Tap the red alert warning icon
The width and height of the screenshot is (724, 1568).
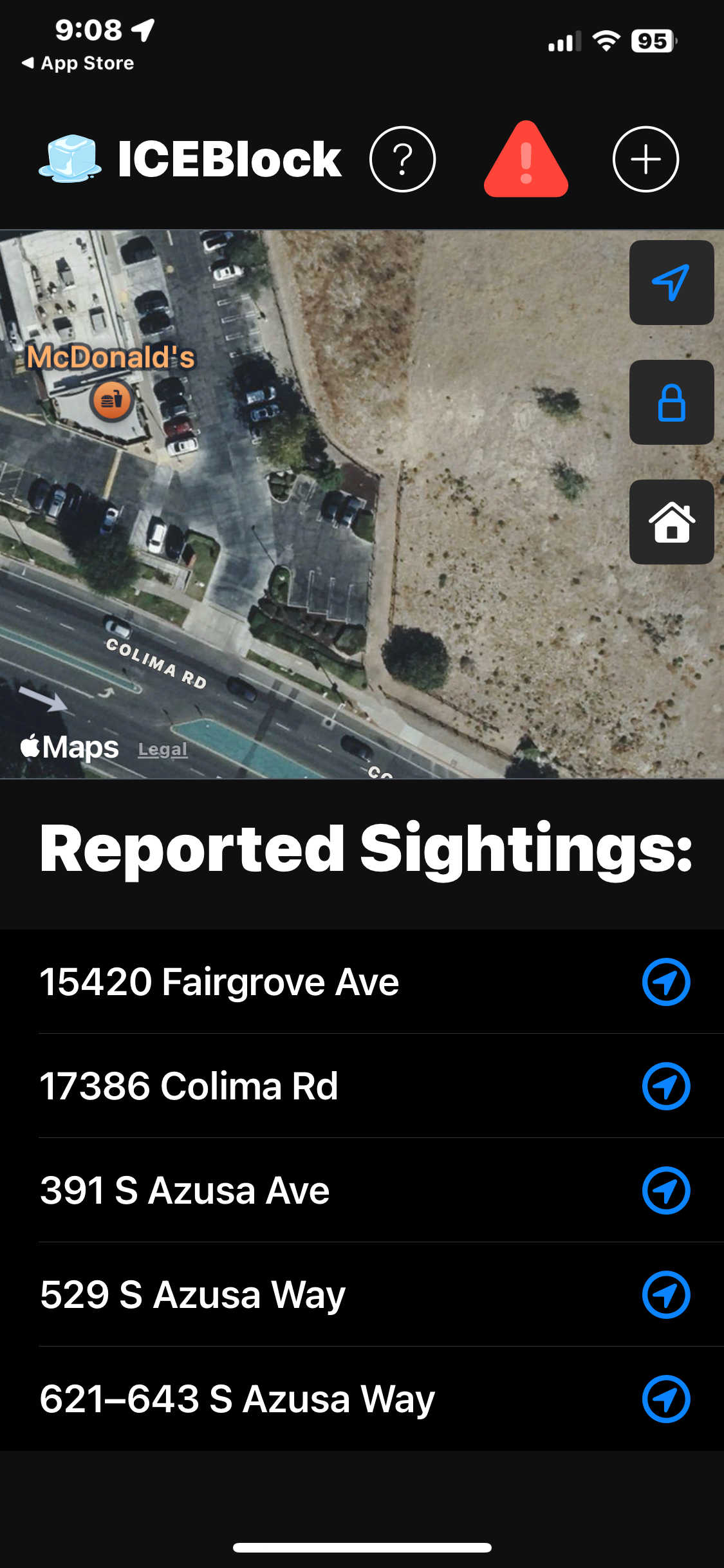point(526,160)
